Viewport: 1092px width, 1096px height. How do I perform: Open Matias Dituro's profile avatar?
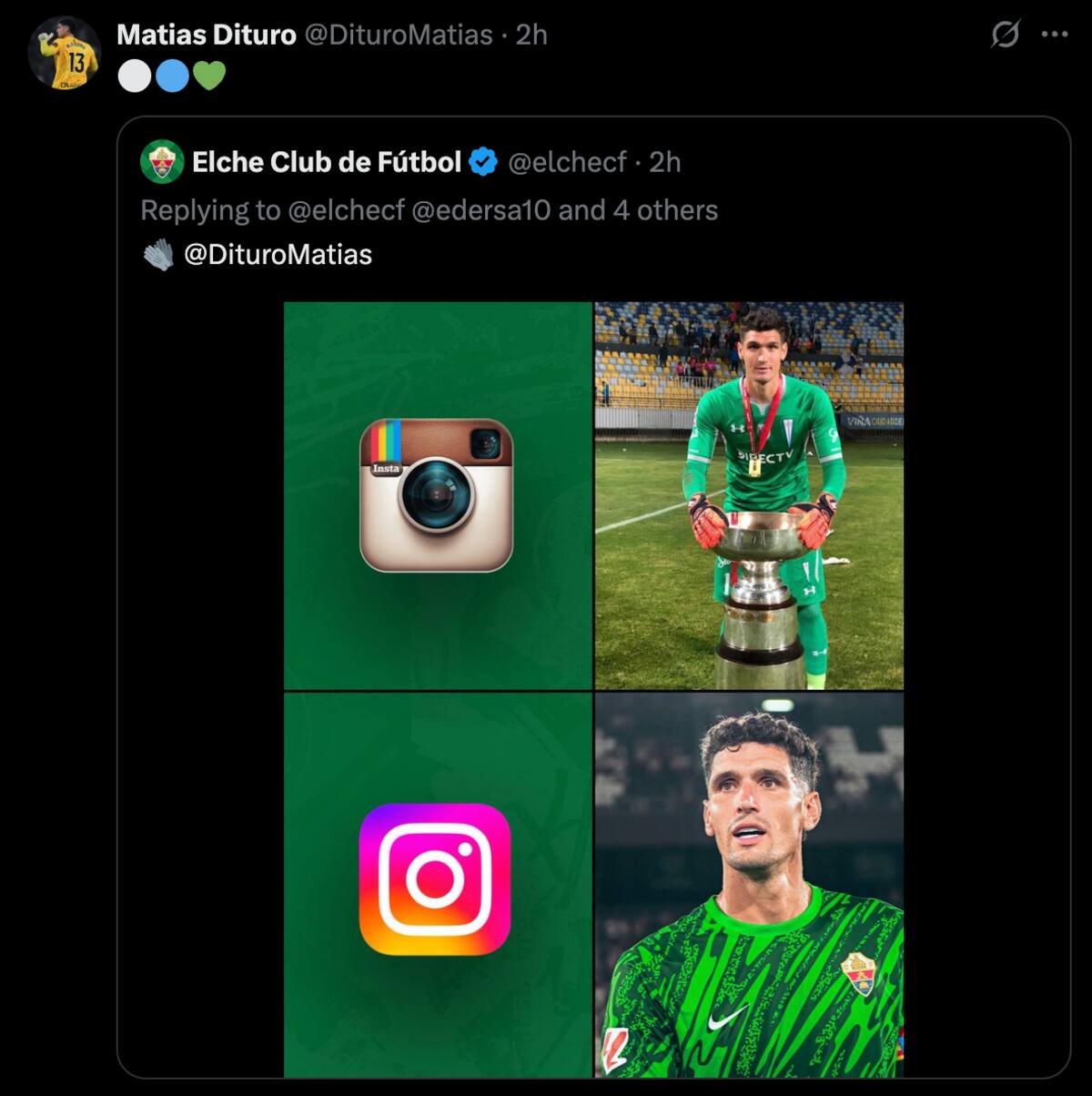pos(64,53)
